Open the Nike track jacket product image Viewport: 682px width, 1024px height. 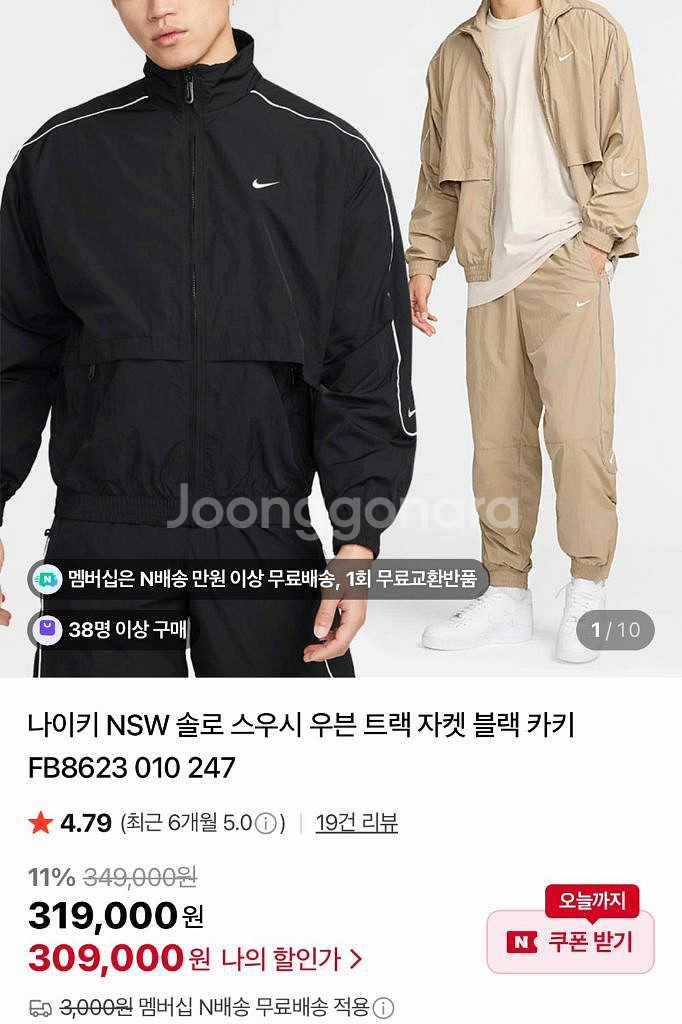tap(340, 300)
